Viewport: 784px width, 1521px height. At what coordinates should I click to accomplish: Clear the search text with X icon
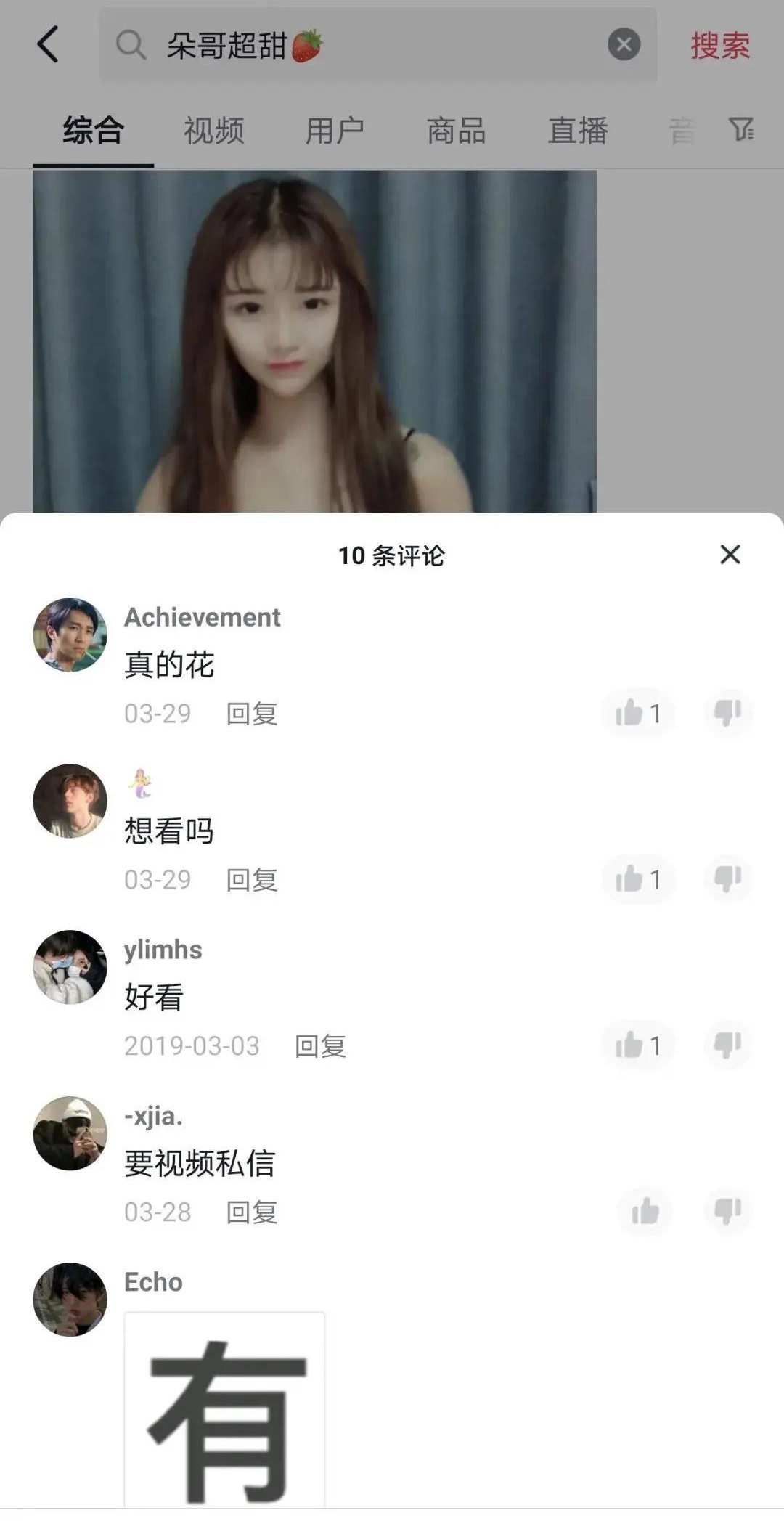(x=624, y=45)
